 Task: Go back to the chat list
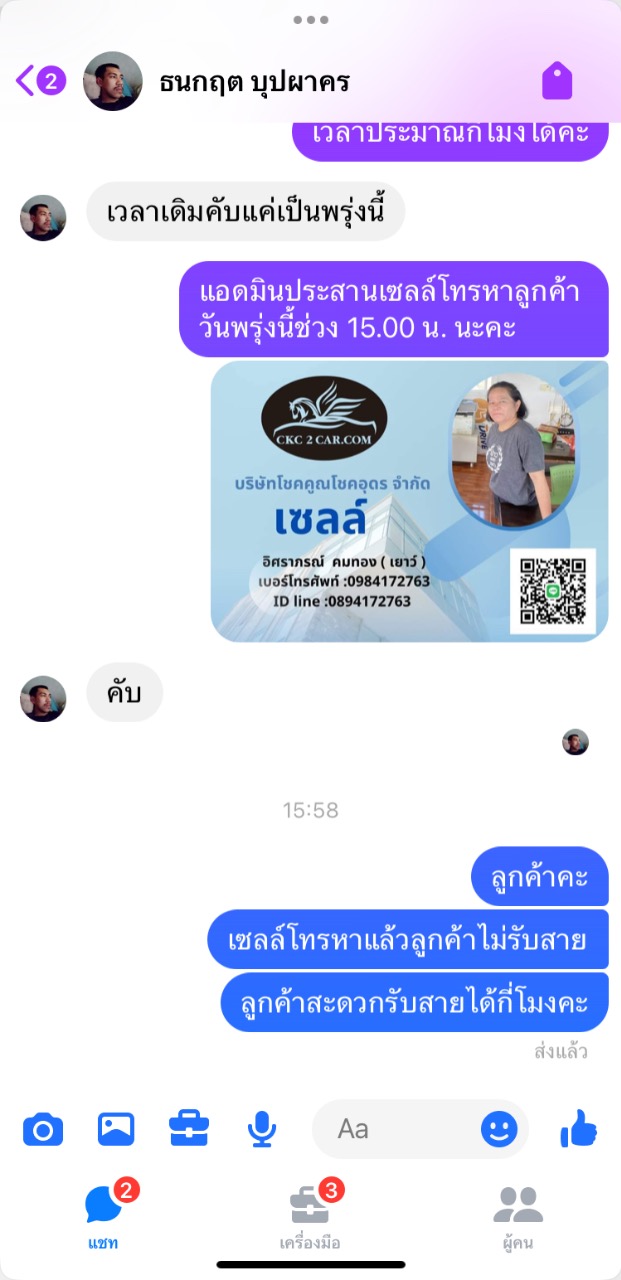pos(40,81)
